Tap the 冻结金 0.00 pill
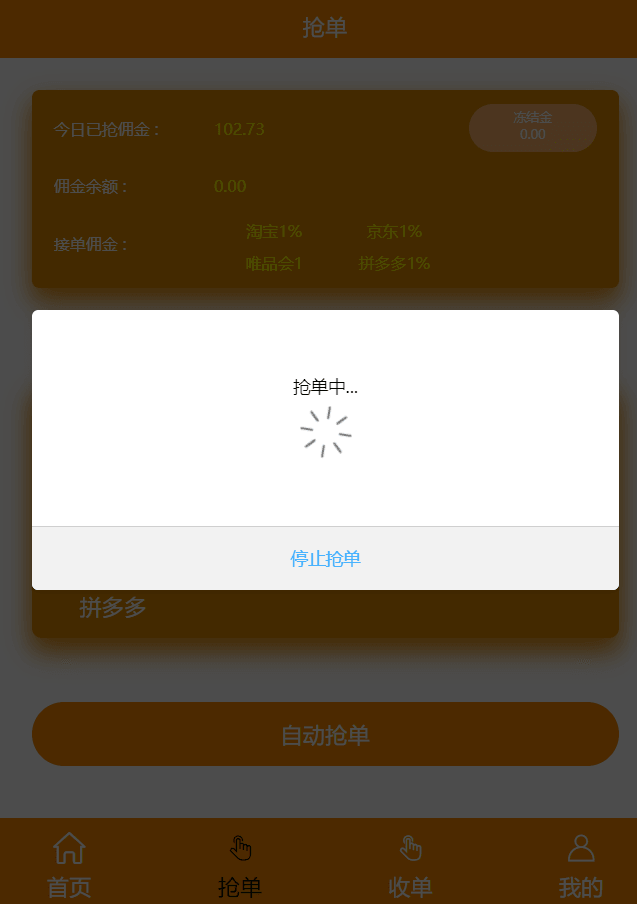 coord(532,126)
